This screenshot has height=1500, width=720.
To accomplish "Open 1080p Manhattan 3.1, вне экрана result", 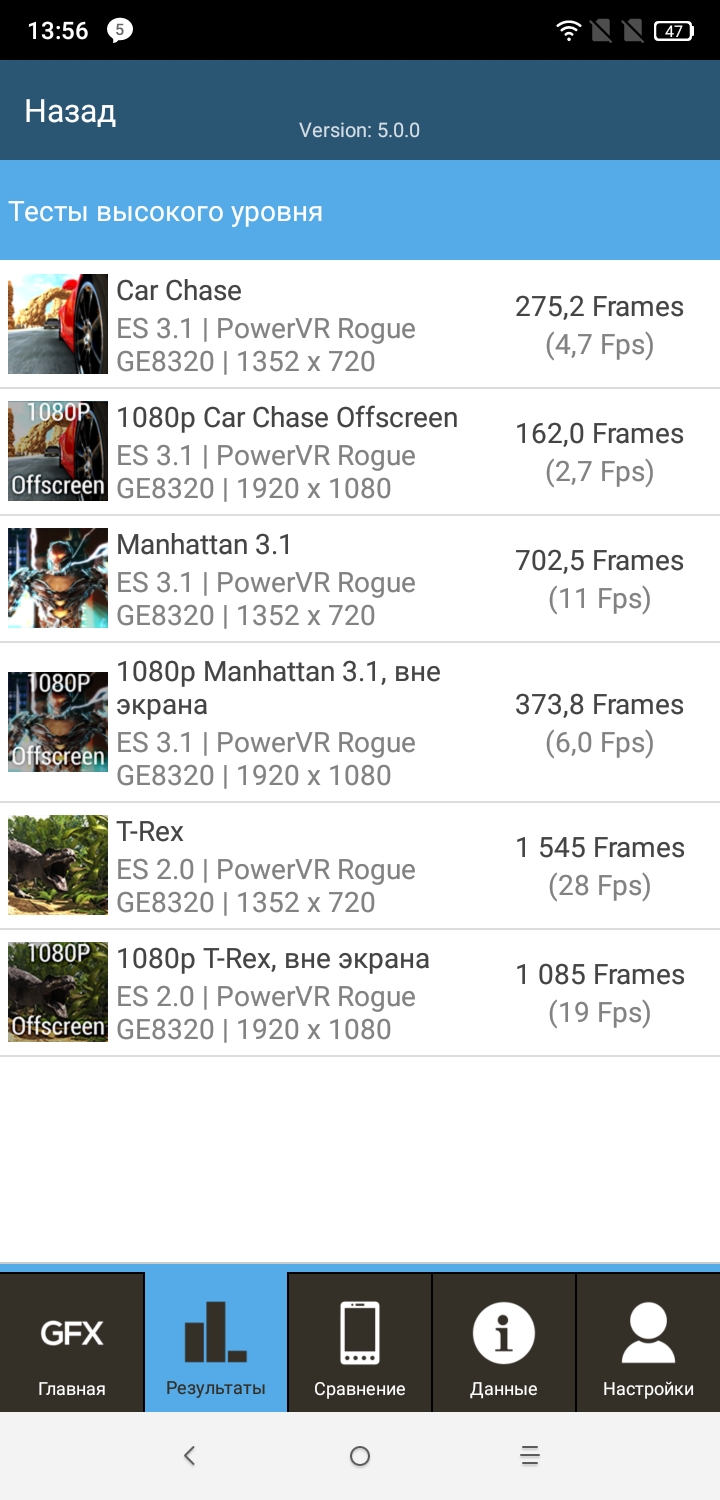I will [360, 722].
